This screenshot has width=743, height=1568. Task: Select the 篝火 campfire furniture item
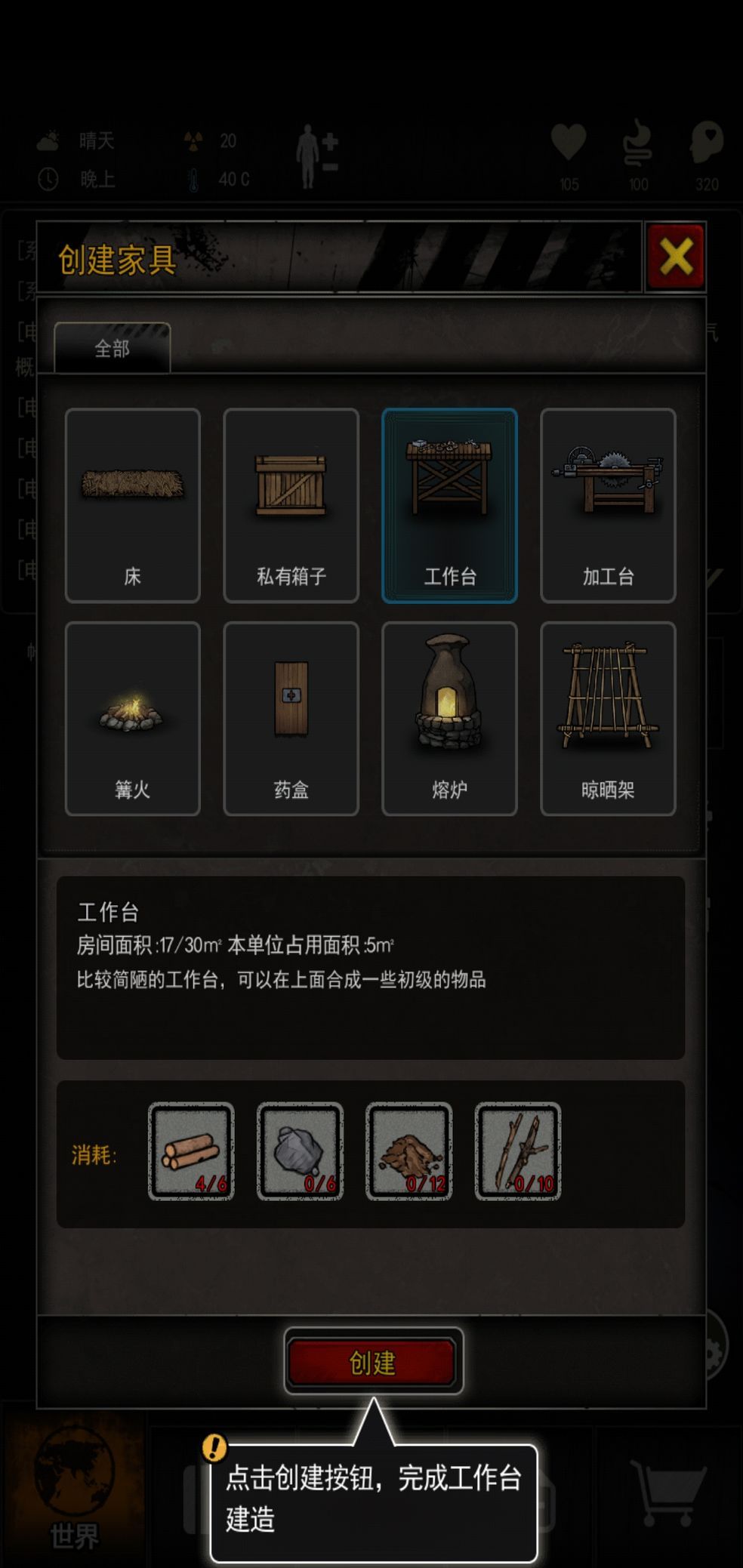click(x=131, y=717)
